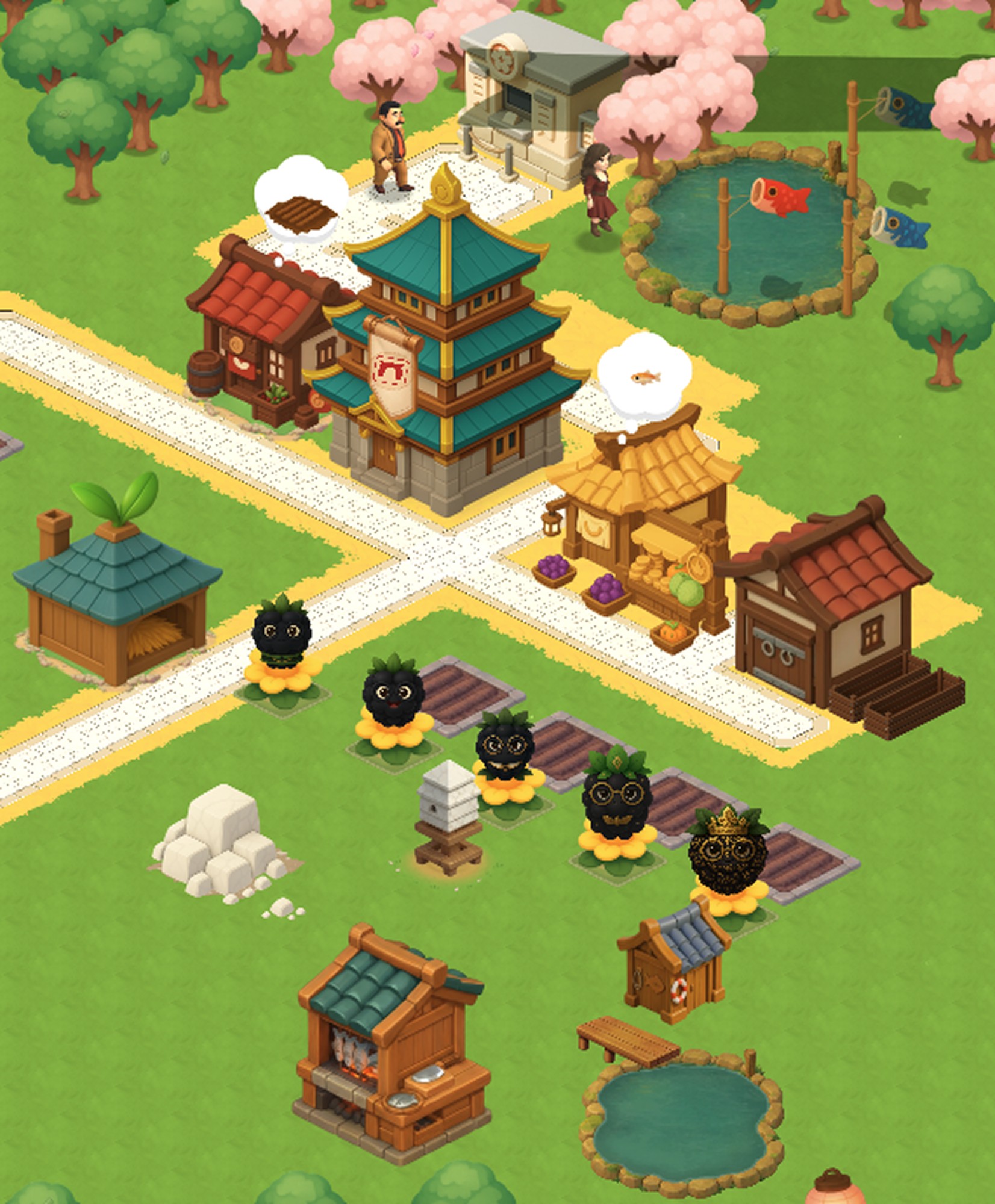This screenshot has width=995, height=1204.
Task: Open the hay storage shed with the sprout
Action: tap(117, 596)
